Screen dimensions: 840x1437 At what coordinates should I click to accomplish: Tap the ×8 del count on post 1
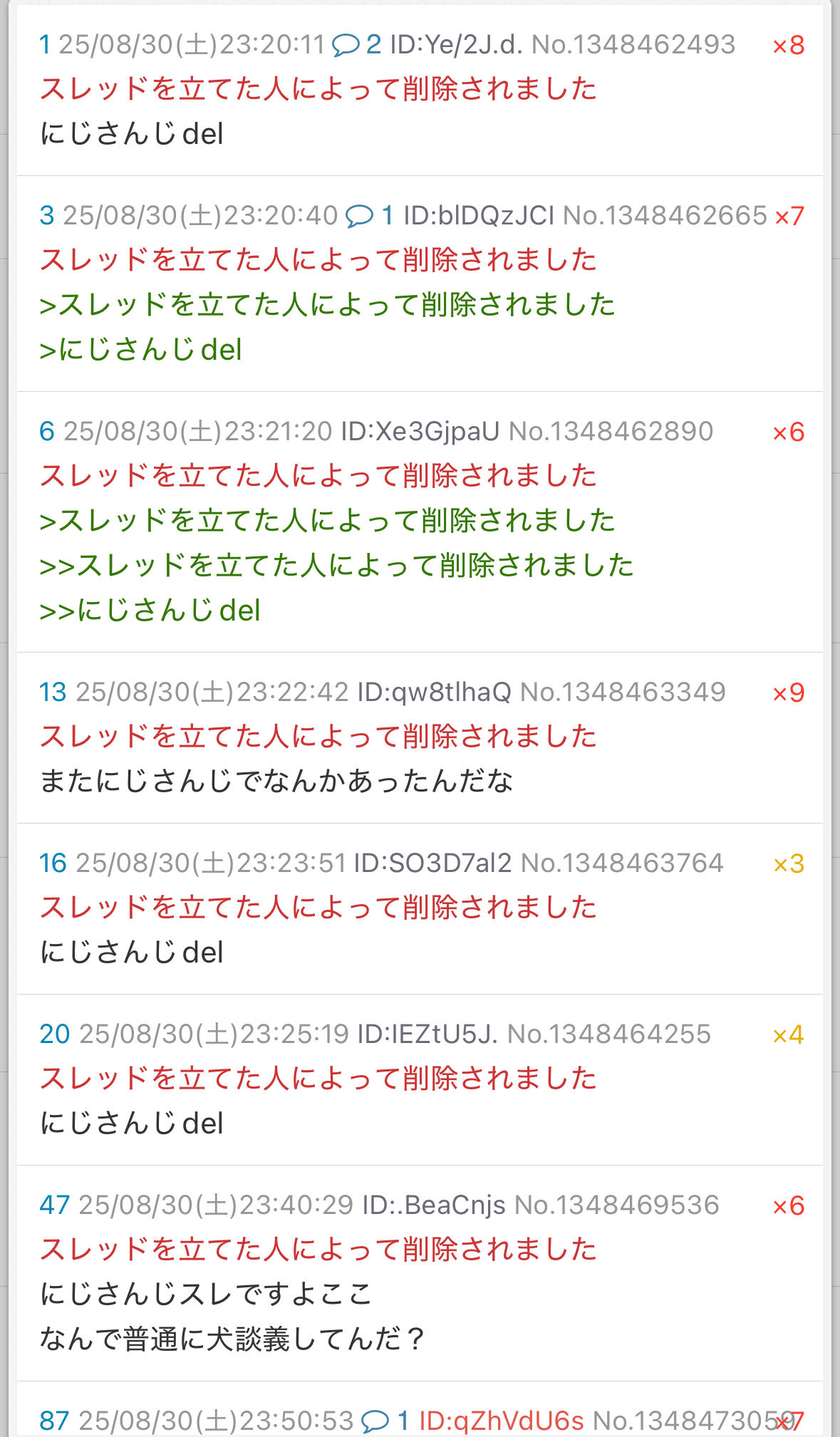click(788, 46)
